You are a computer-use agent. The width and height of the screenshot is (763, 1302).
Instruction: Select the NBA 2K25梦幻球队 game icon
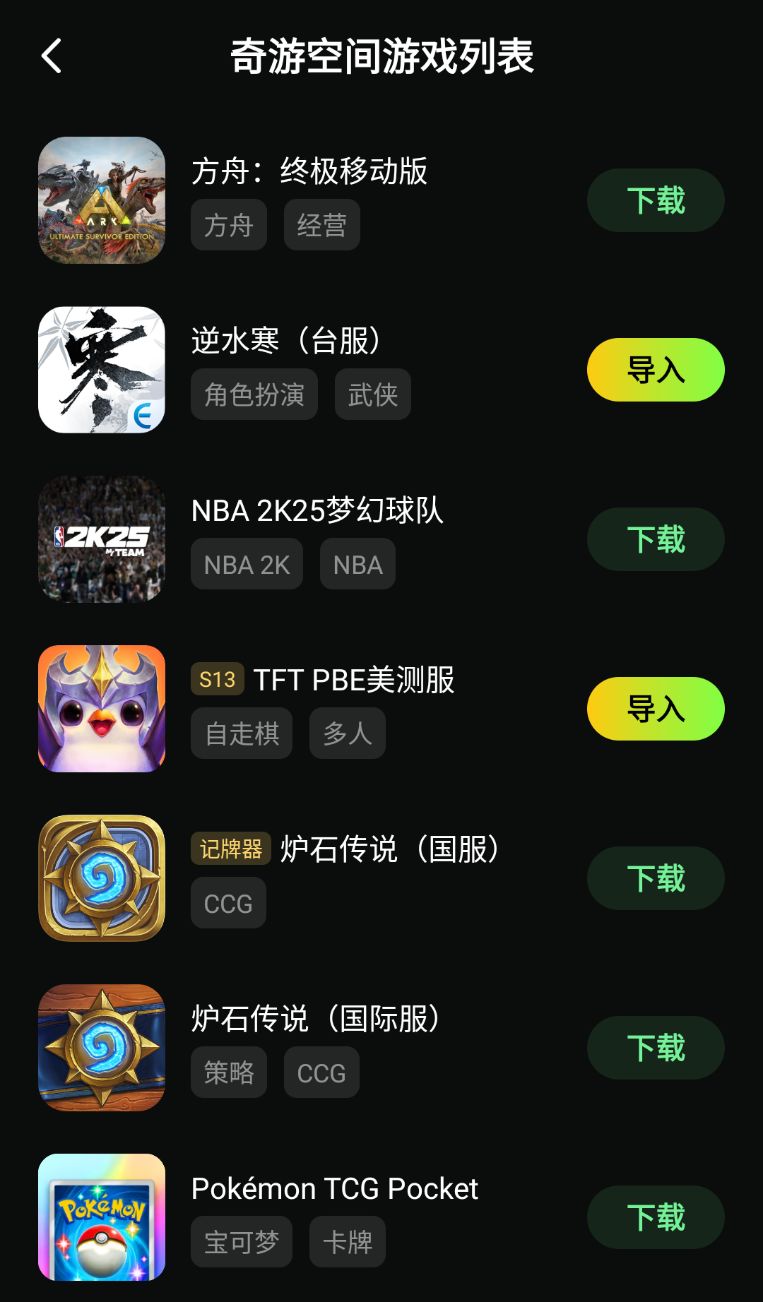101,539
